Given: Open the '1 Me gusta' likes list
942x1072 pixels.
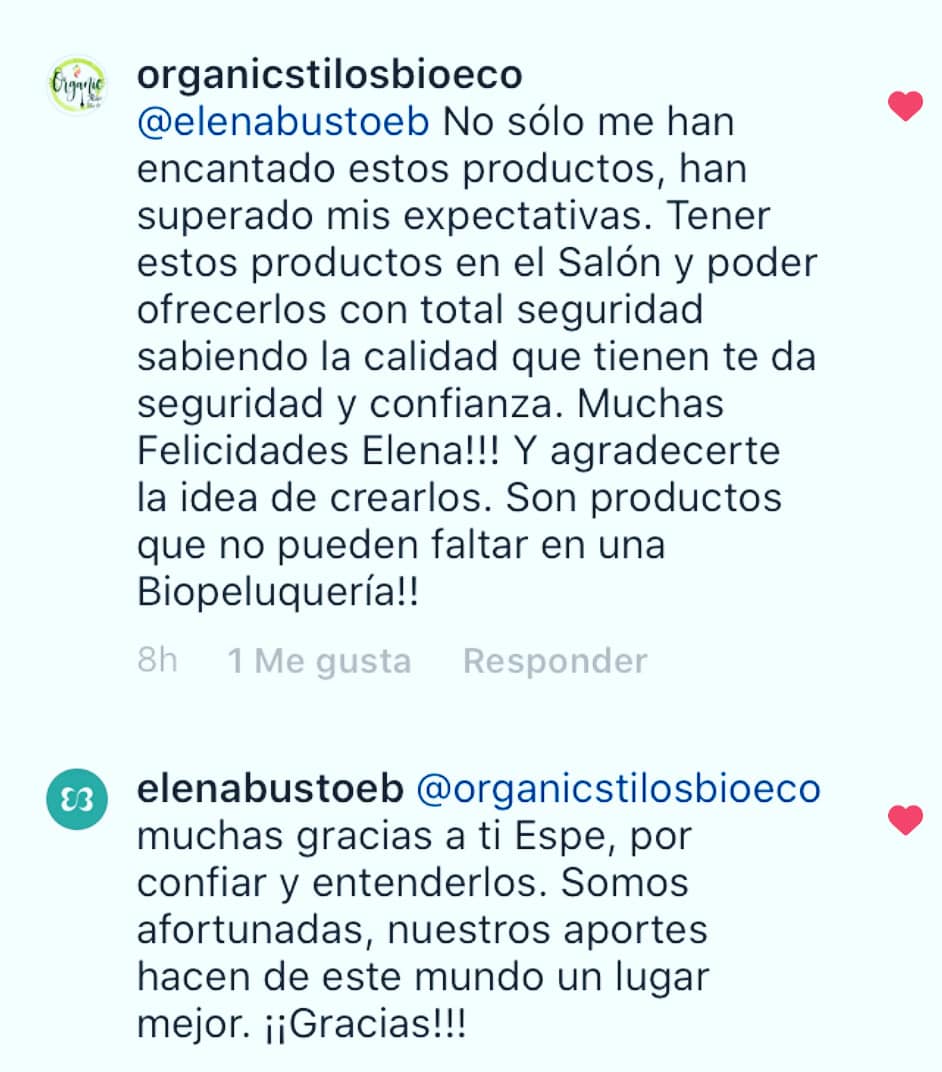Looking at the screenshot, I should 319,661.
